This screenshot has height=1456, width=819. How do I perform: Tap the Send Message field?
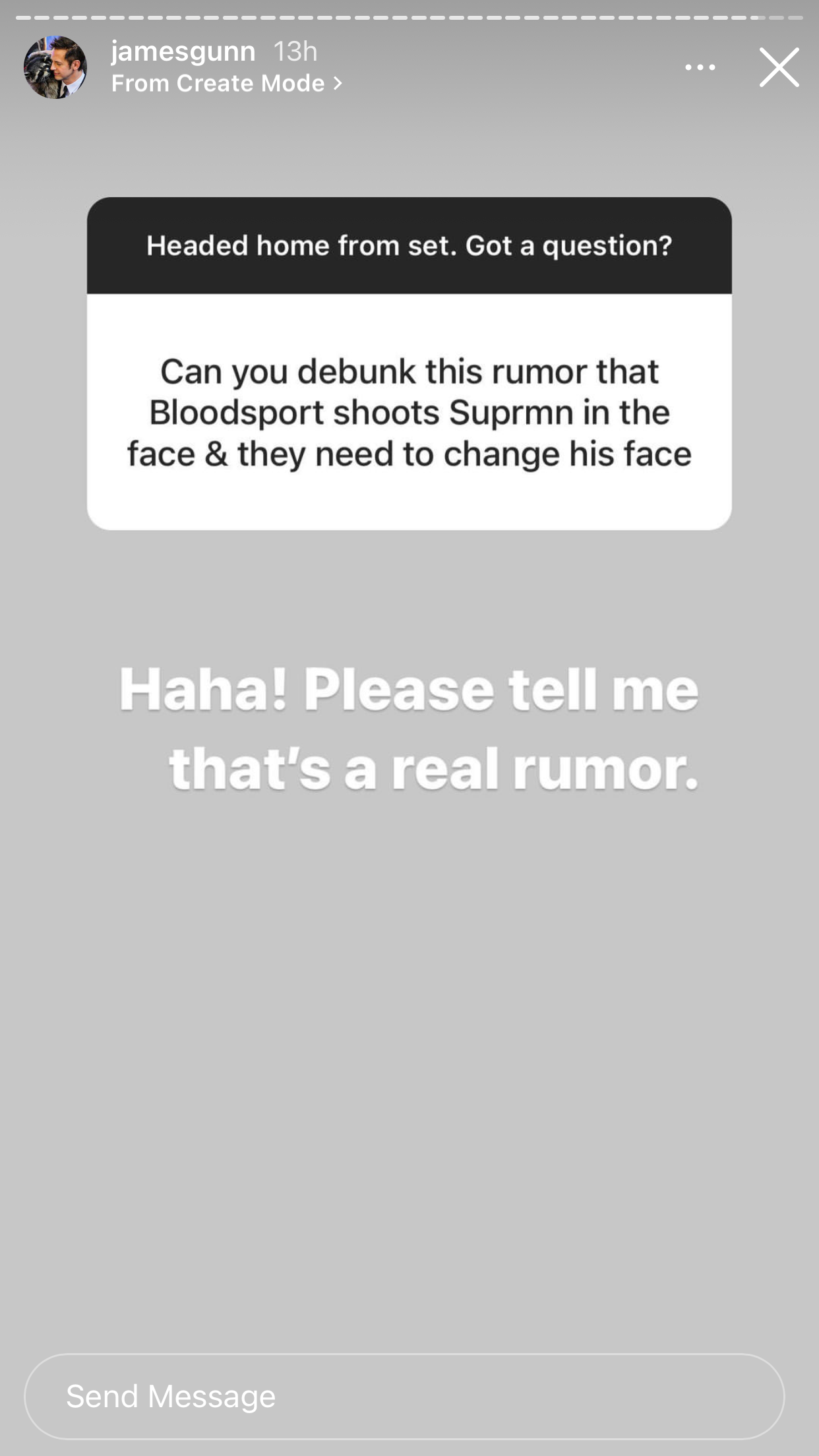tap(404, 1396)
